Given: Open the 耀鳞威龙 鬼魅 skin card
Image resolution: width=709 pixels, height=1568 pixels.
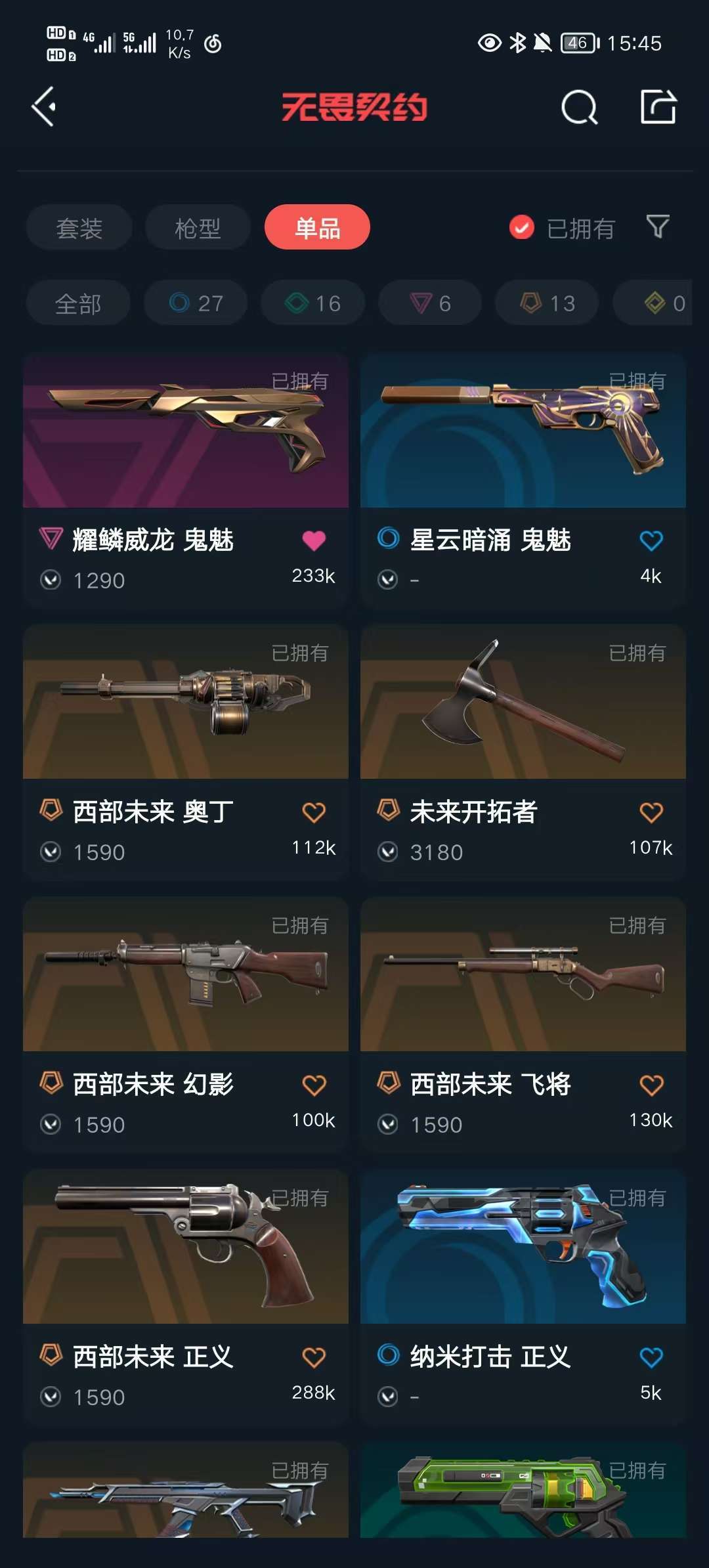Looking at the screenshot, I should click(x=186, y=481).
